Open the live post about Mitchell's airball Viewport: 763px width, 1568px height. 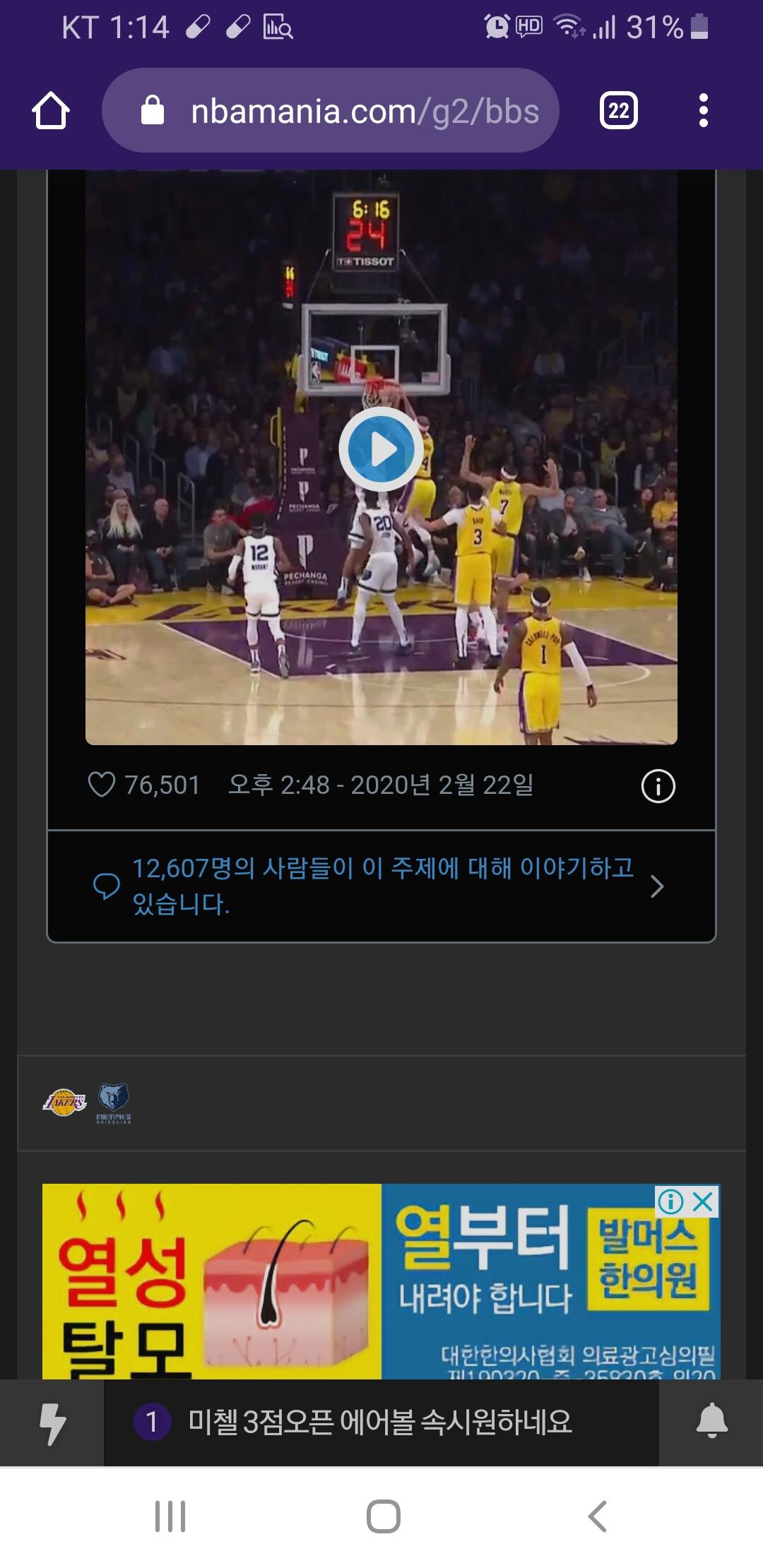point(381,1422)
